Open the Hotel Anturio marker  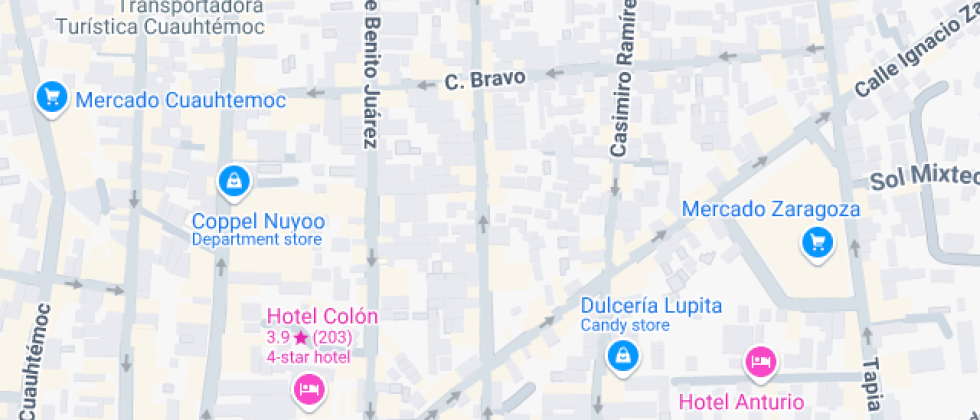pyautogui.click(x=760, y=362)
